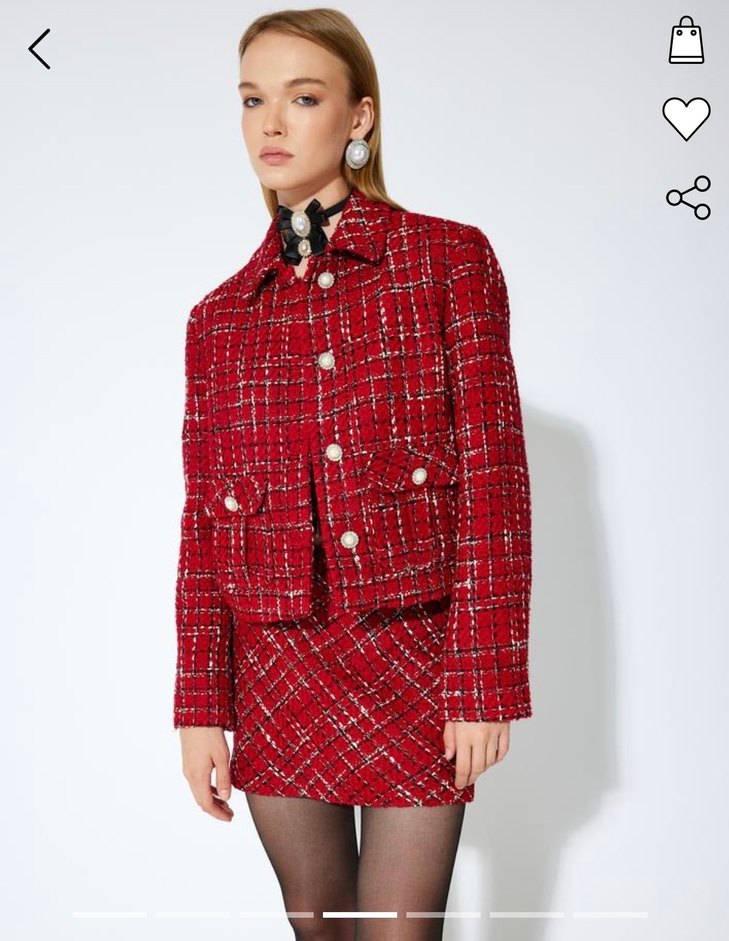The image size is (729, 941).
Task: Share this product
Action: pyautogui.click(x=688, y=197)
